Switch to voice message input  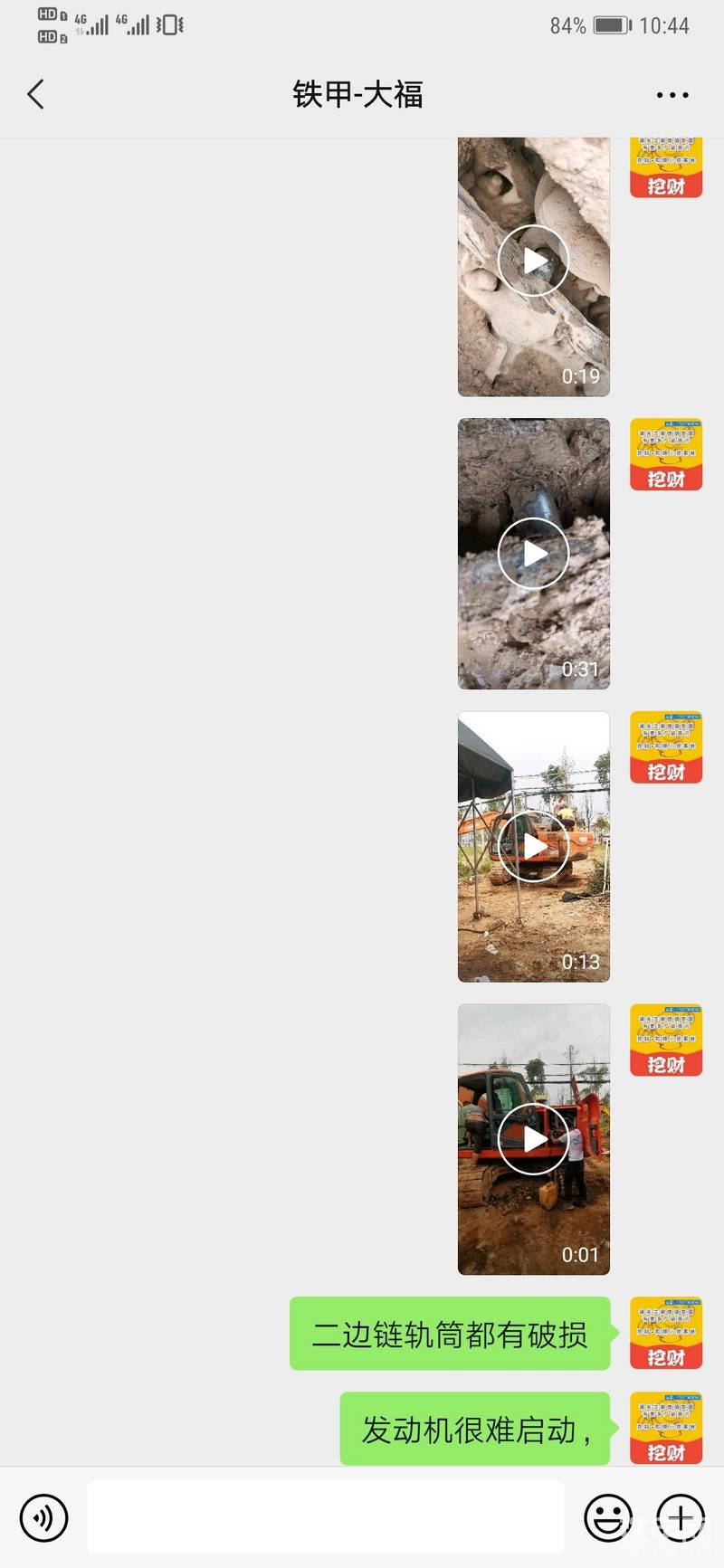[x=43, y=1517]
